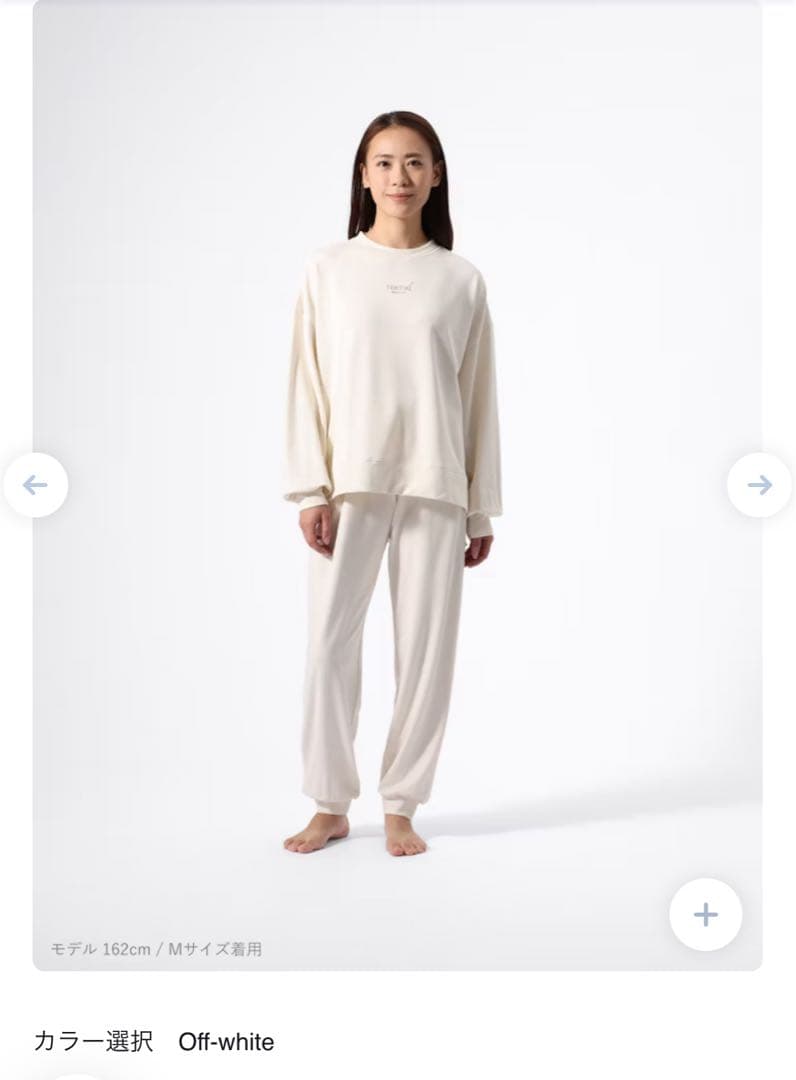796x1080 pixels.
Task: Open the model product photo
Action: 398,480
